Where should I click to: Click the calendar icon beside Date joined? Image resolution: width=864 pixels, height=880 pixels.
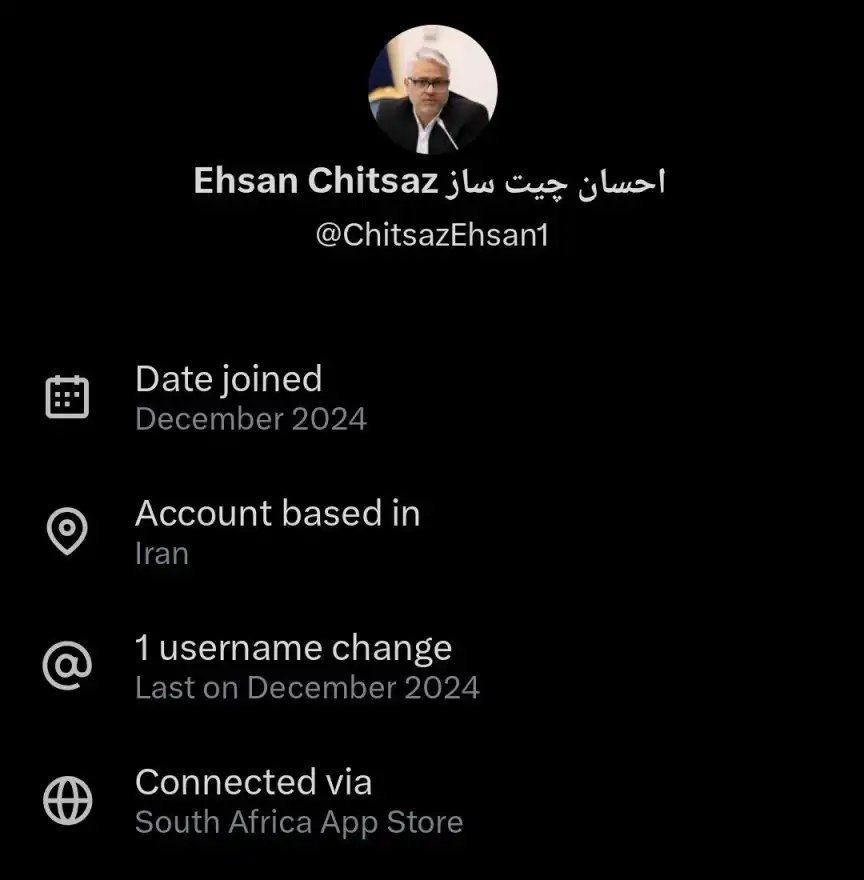(x=67, y=396)
